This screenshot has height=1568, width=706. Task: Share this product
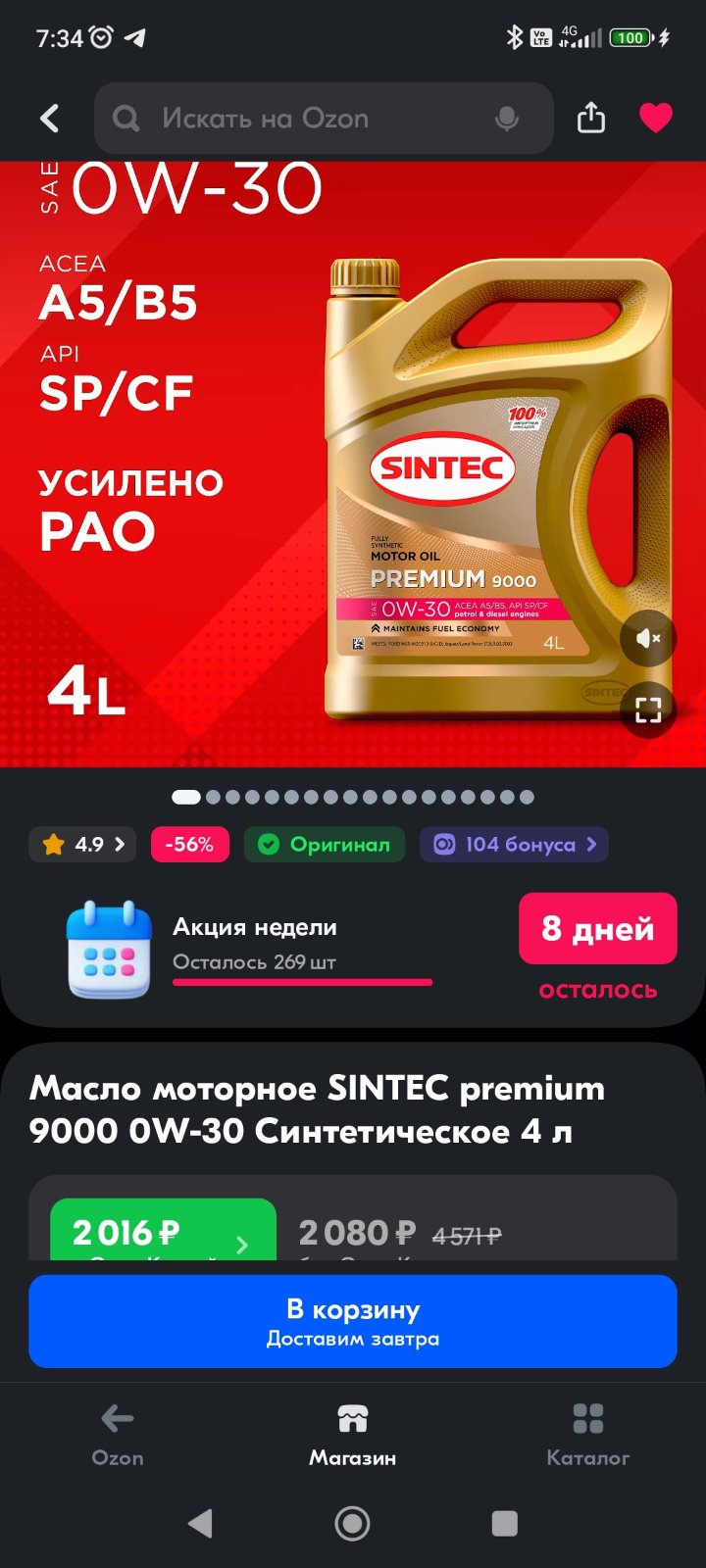(x=591, y=119)
